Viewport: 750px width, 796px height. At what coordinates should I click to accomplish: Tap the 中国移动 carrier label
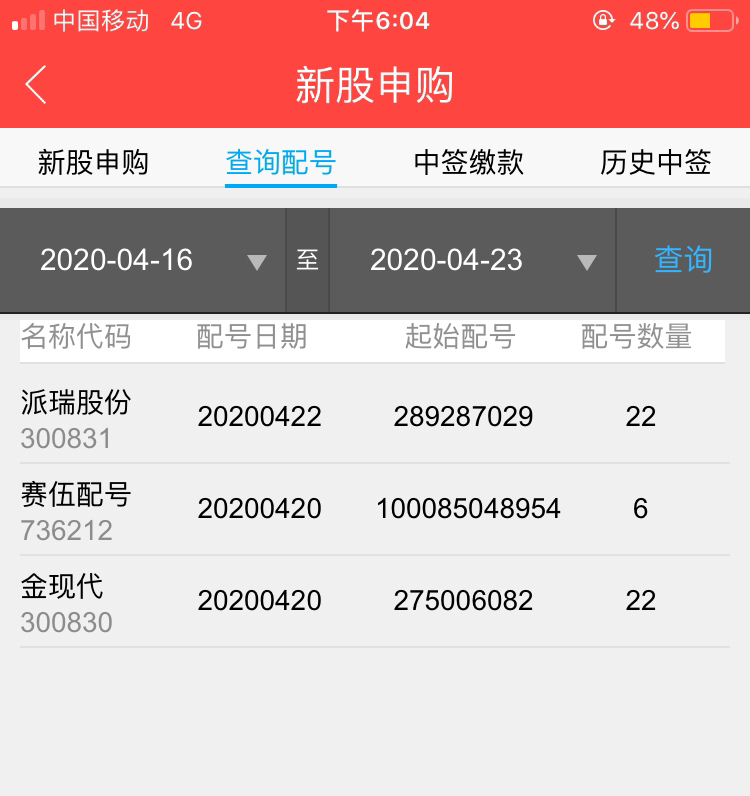tap(97, 20)
